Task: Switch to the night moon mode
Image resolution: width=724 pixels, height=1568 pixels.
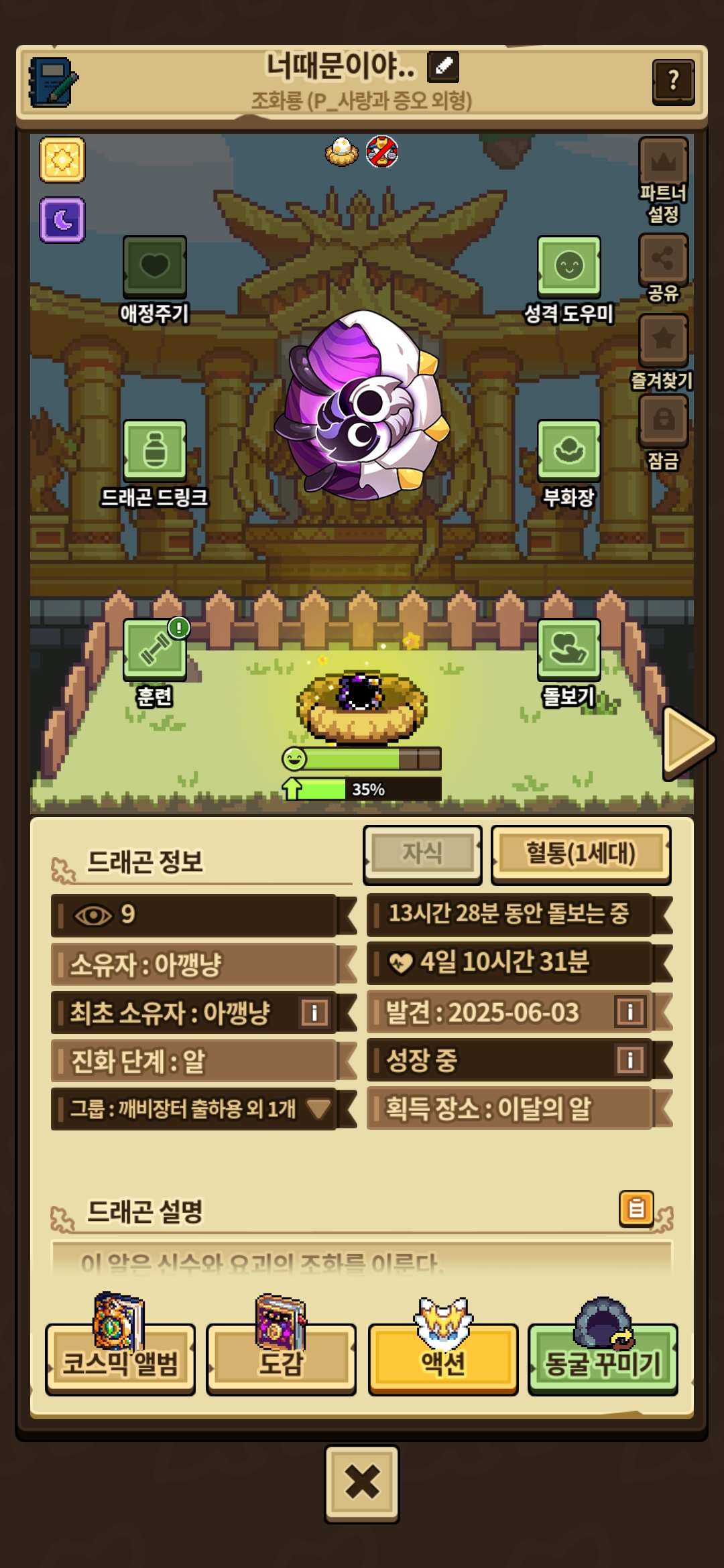Action: [x=62, y=220]
